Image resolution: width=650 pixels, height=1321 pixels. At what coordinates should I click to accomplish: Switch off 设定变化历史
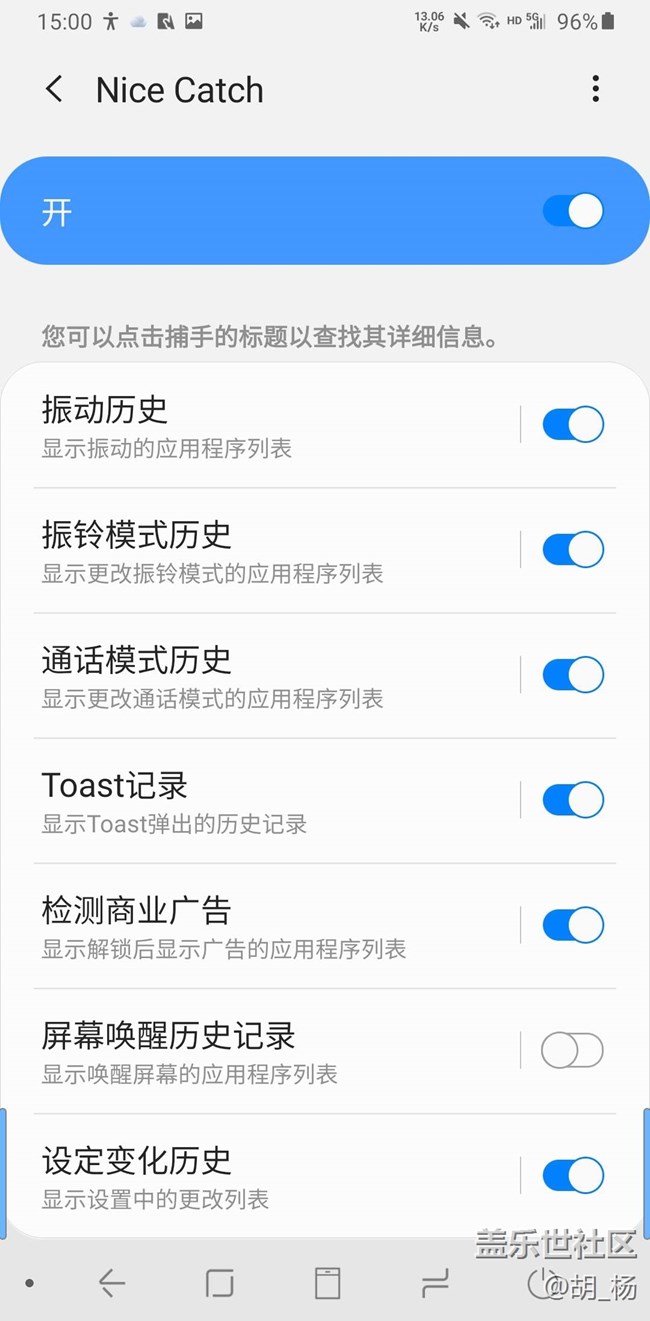click(572, 1175)
